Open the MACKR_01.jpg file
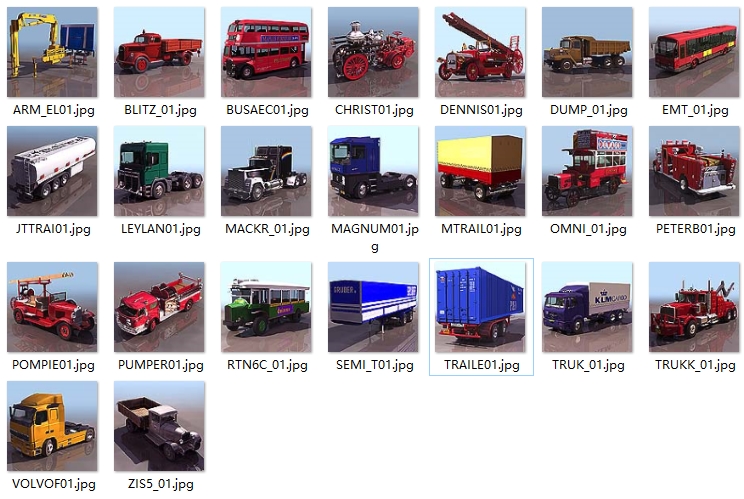Viewport: 744px width, 499px height. point(266,170)
